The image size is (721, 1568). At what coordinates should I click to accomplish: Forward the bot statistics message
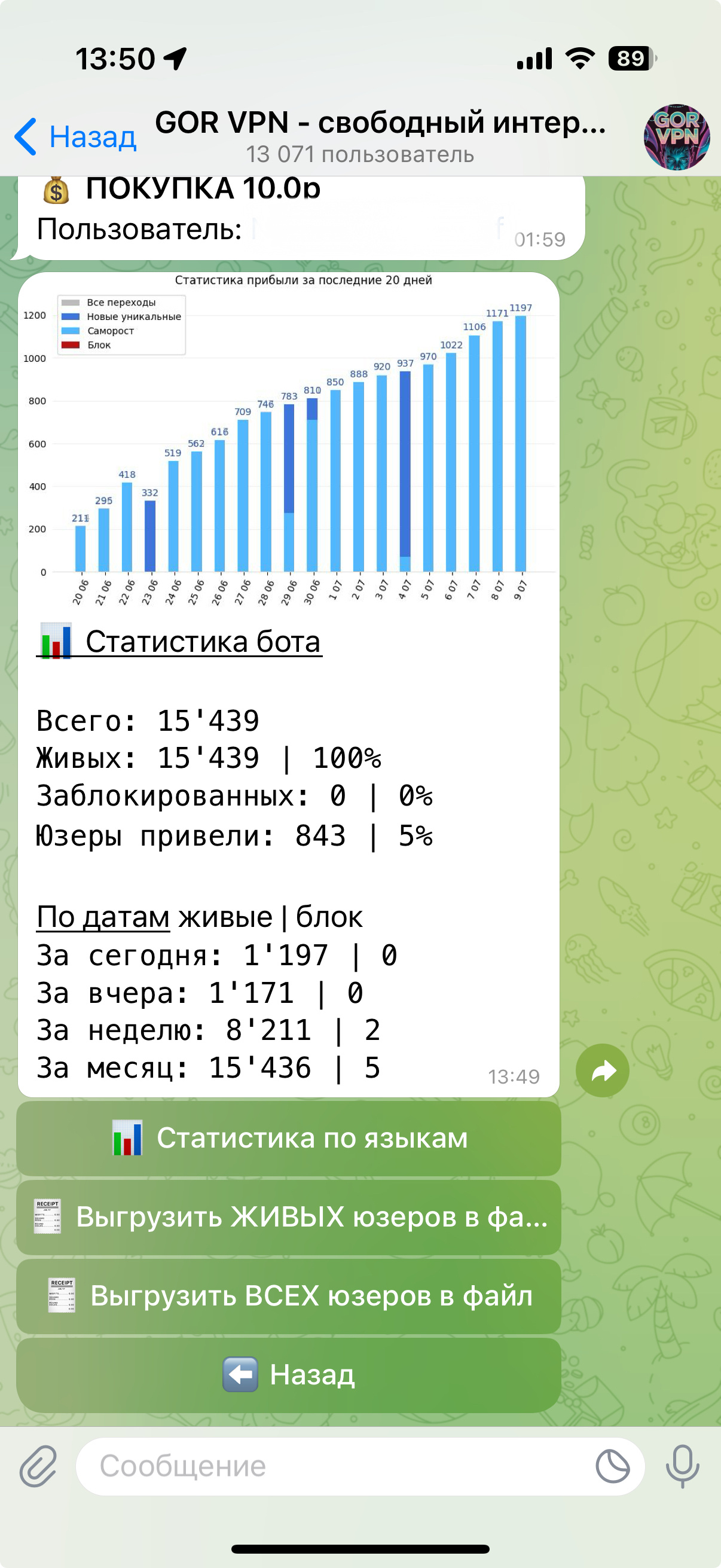tap(603, 1070)
